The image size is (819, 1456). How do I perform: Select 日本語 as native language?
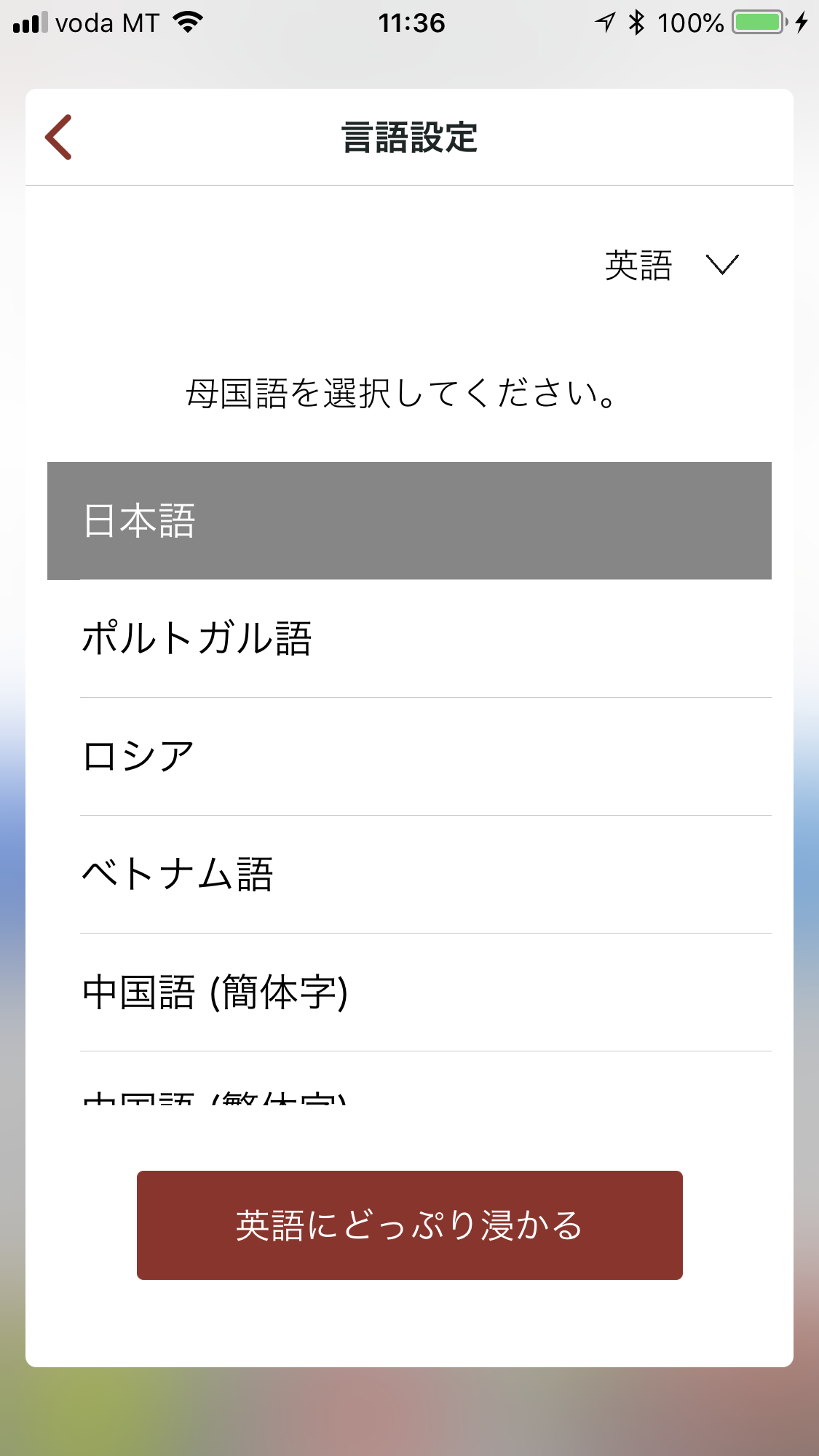tap(409, 521)
